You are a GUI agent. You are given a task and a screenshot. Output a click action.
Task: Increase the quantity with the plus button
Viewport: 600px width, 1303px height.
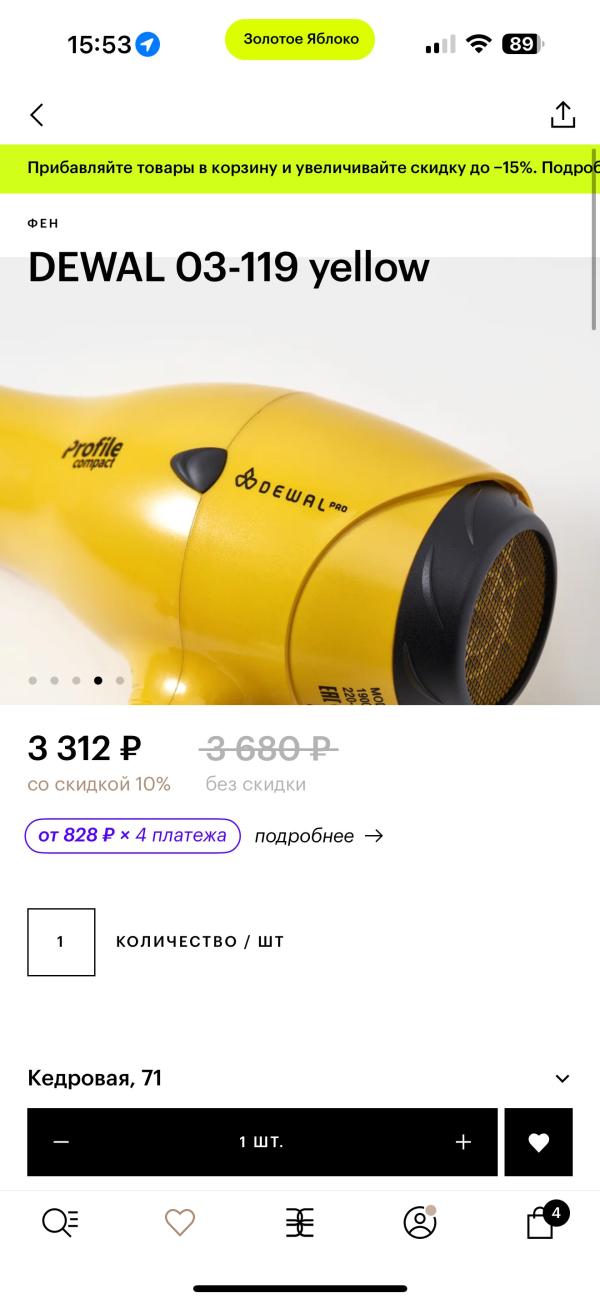463,1142
